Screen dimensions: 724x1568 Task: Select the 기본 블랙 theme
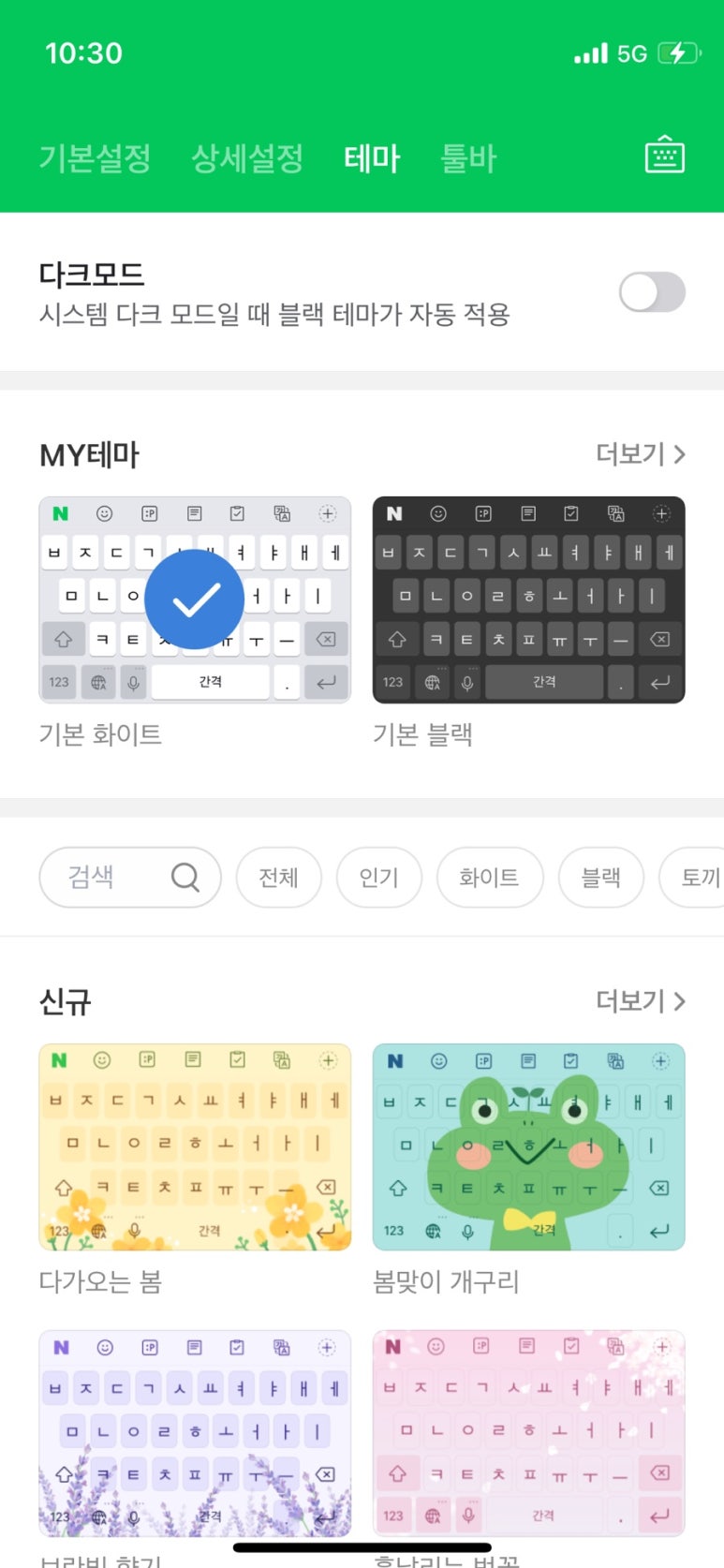pyautogui.click(x=528, y=600)
